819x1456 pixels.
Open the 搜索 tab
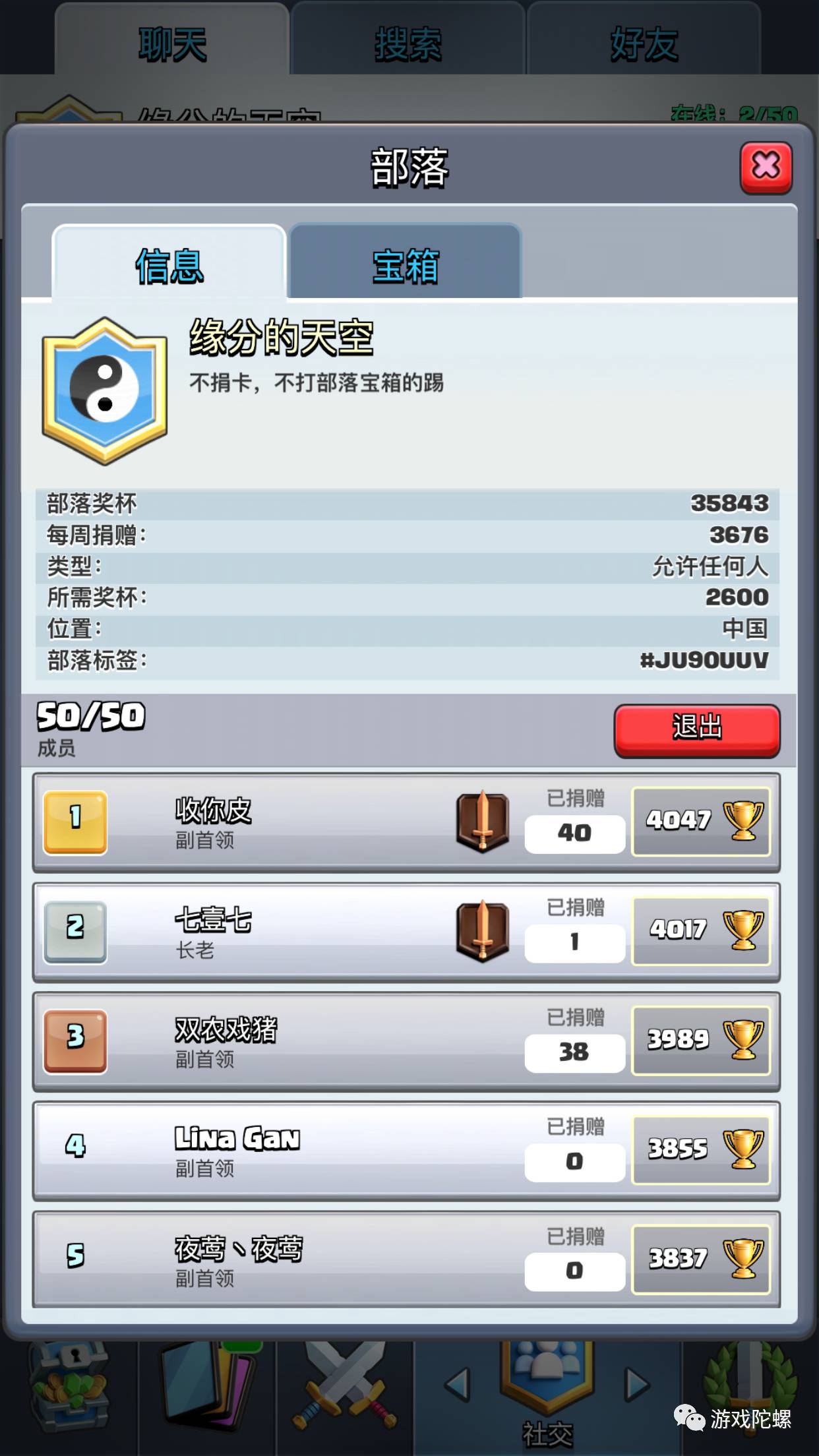(x=408, y=42)
